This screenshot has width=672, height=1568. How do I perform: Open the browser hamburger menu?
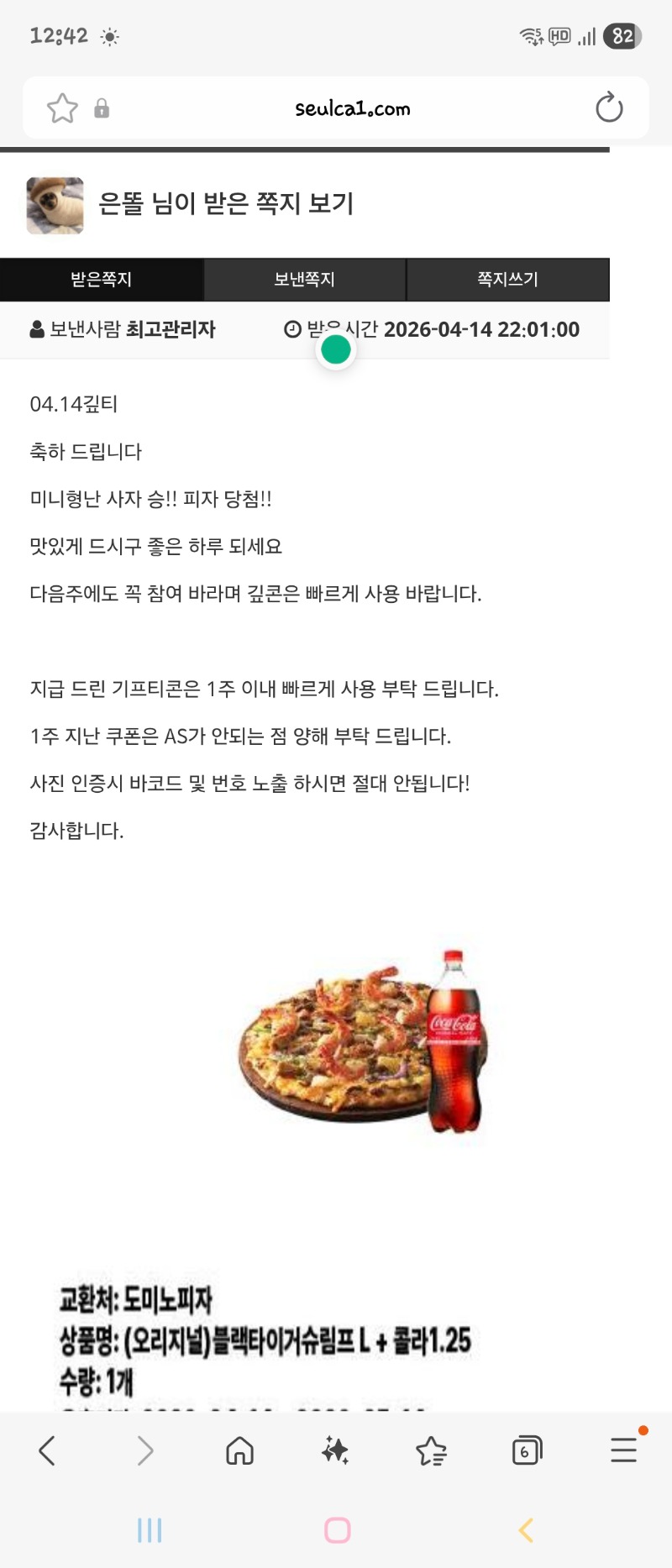pos(623,1450)
